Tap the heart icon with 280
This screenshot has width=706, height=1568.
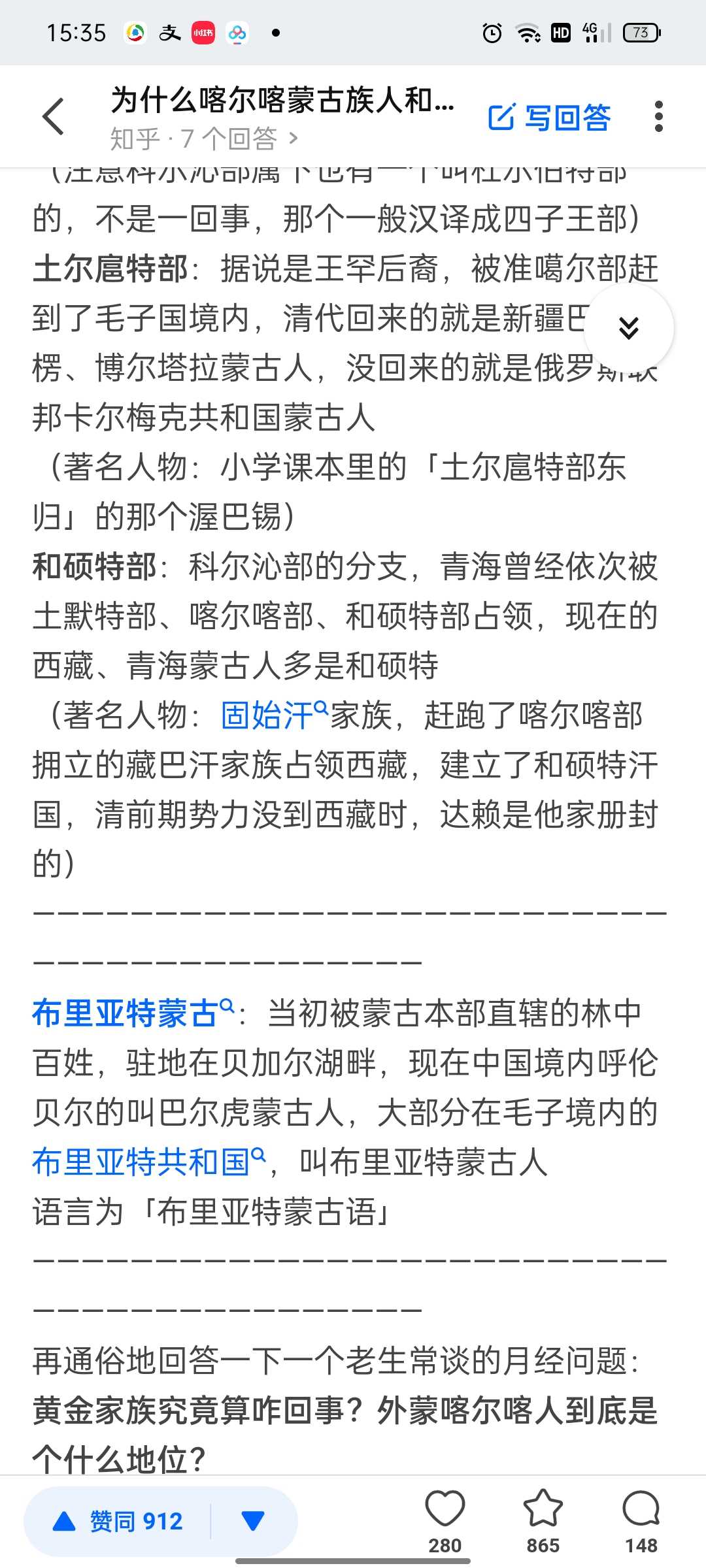coord(445,1522)
